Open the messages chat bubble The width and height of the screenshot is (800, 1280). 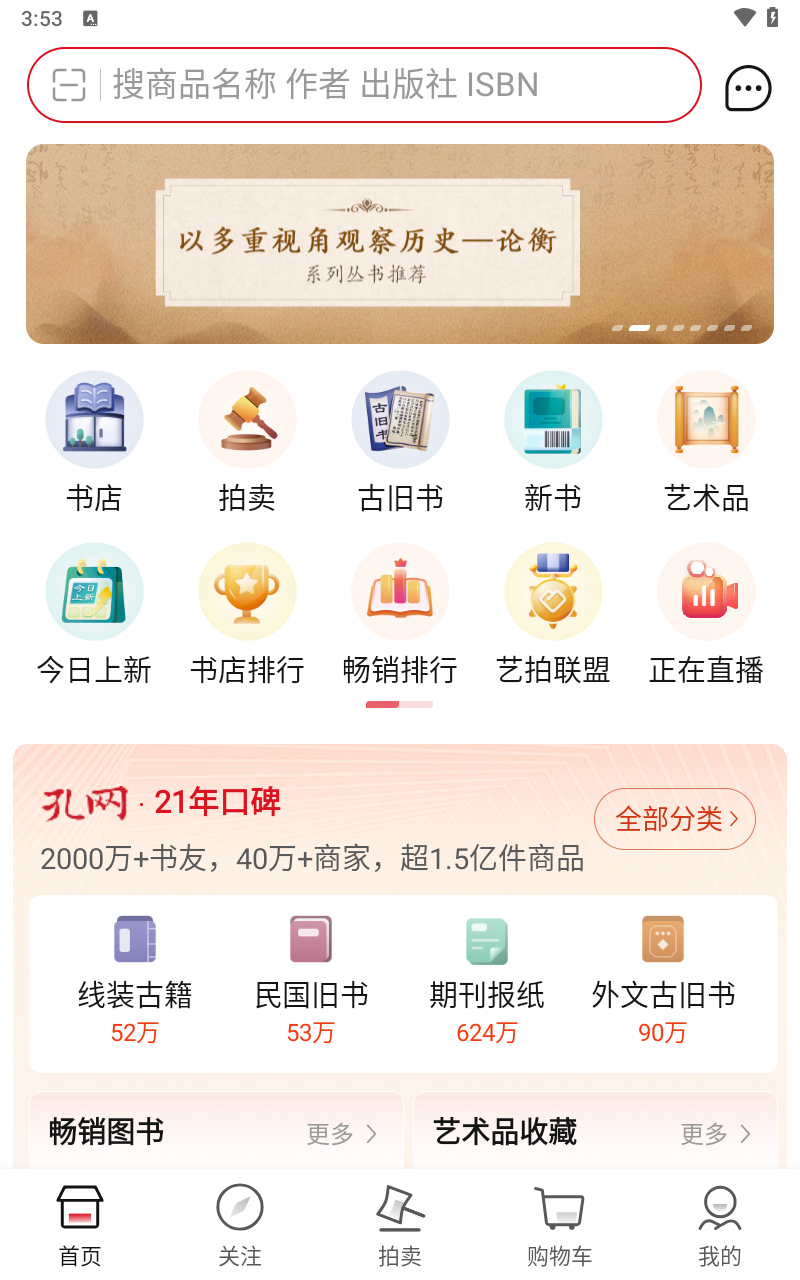(x=748, y=88)
